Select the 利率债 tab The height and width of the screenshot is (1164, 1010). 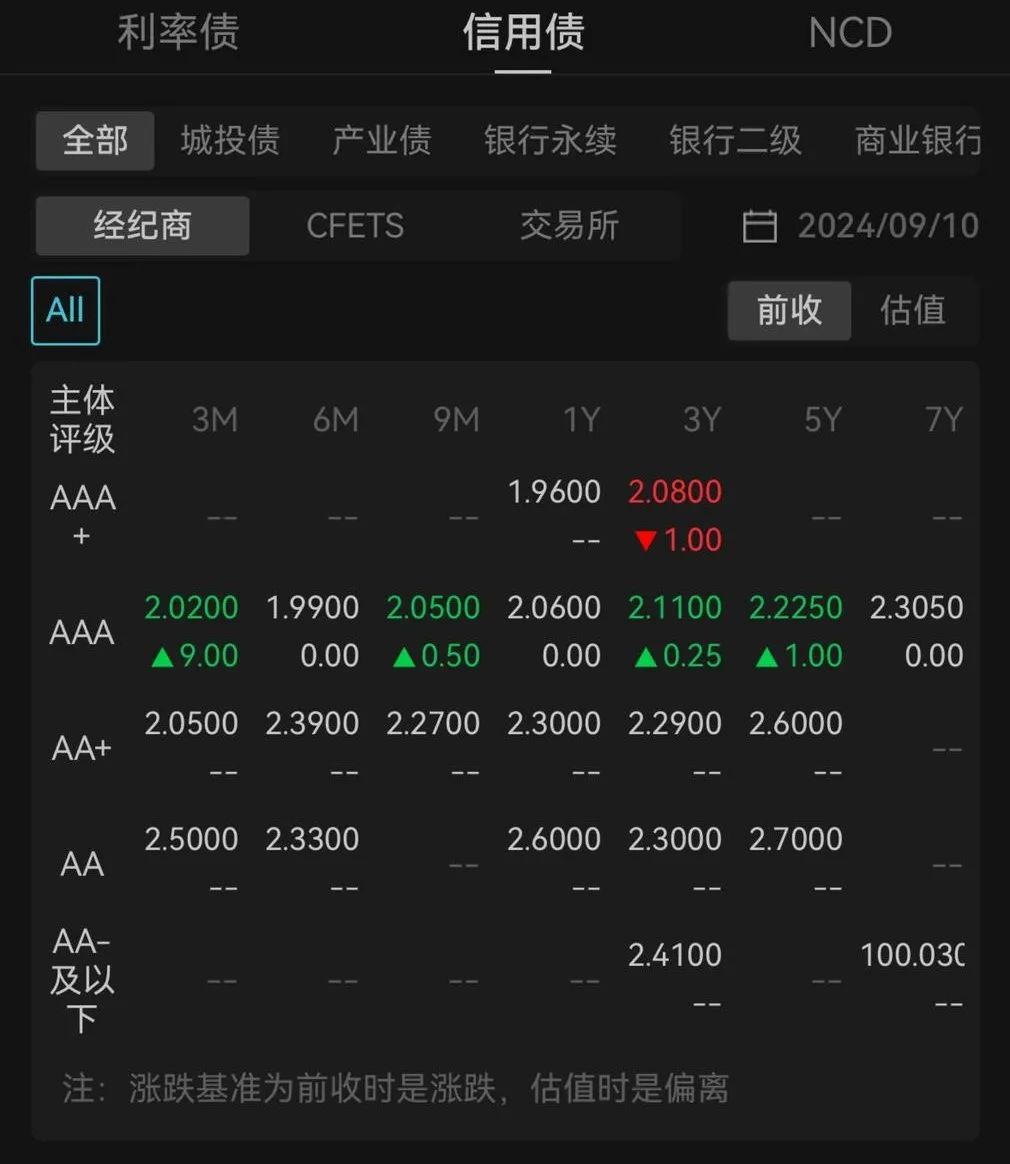(x=177, y=33)
